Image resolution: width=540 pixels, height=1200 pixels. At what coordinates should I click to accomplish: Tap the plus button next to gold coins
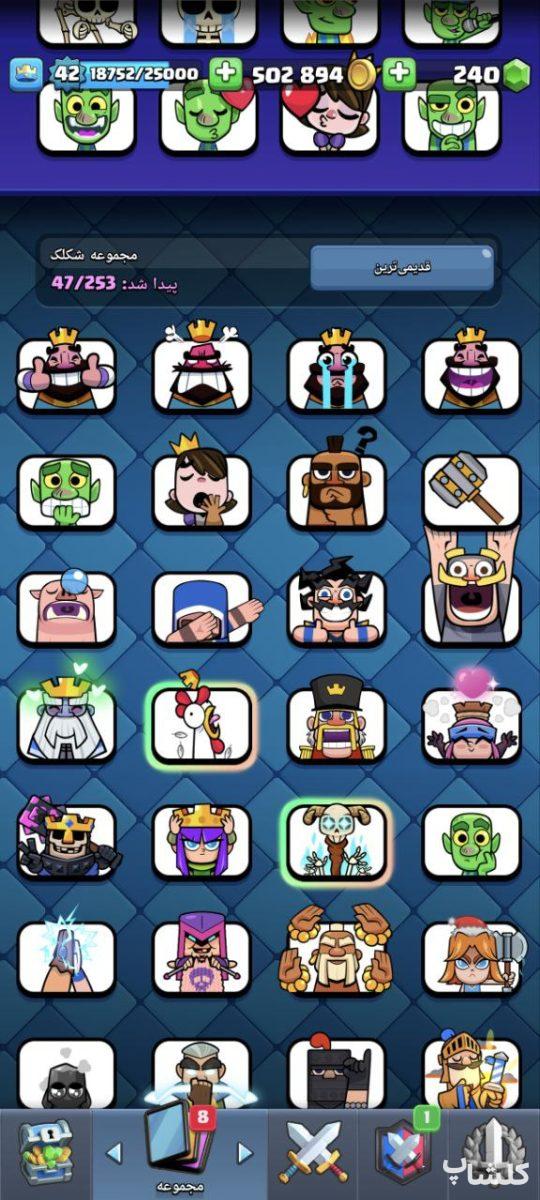point(227,73)
